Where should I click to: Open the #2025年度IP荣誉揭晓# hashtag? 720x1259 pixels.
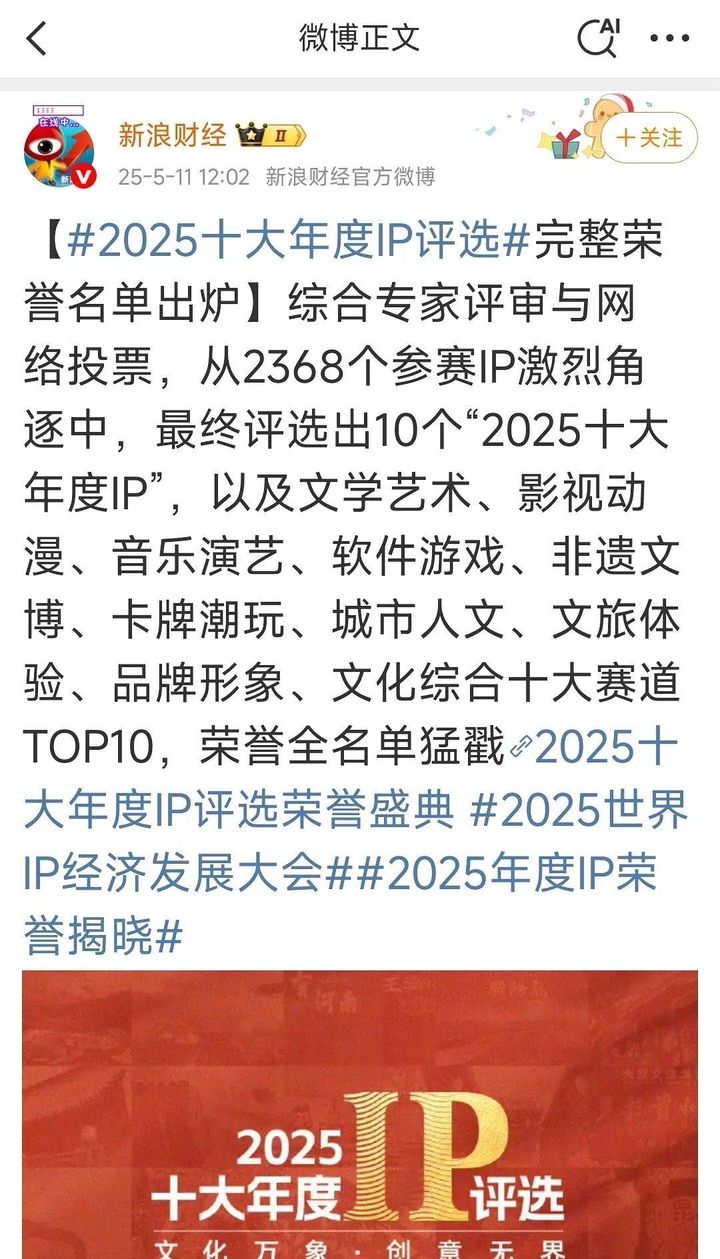[x=500, y=874]
